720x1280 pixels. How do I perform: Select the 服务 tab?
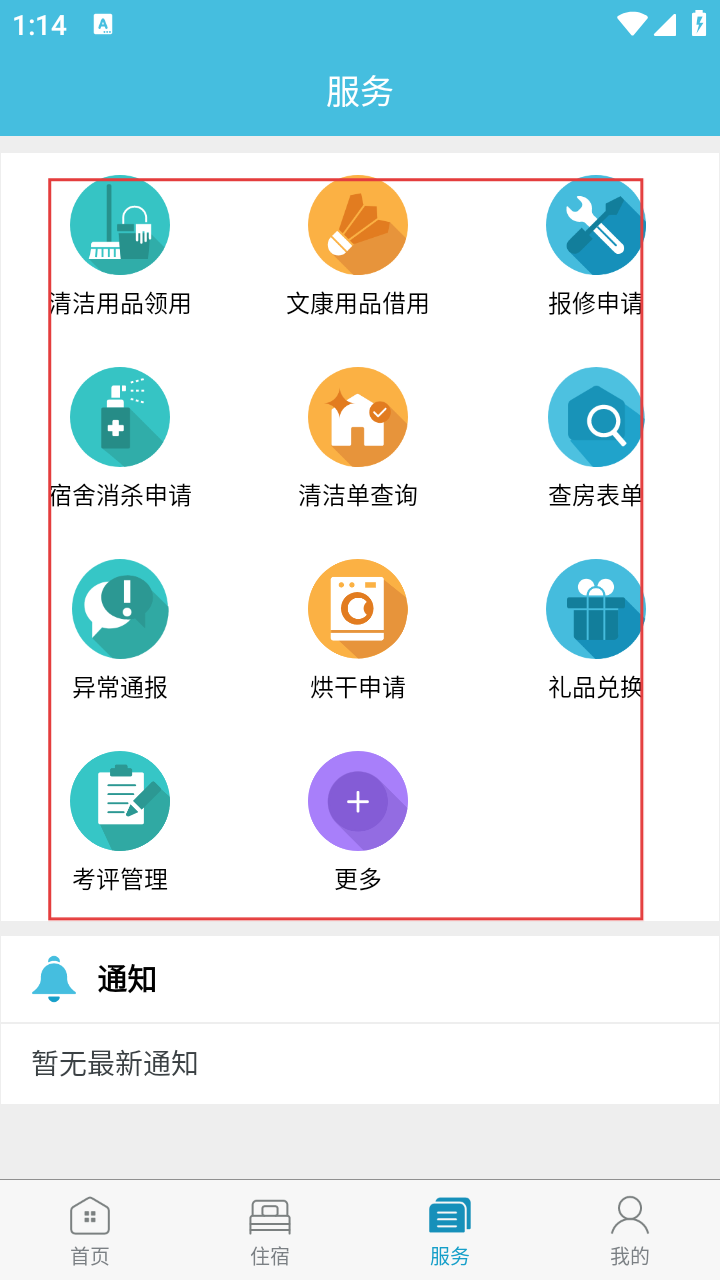pyautogui.click(x=450, y=1231)
